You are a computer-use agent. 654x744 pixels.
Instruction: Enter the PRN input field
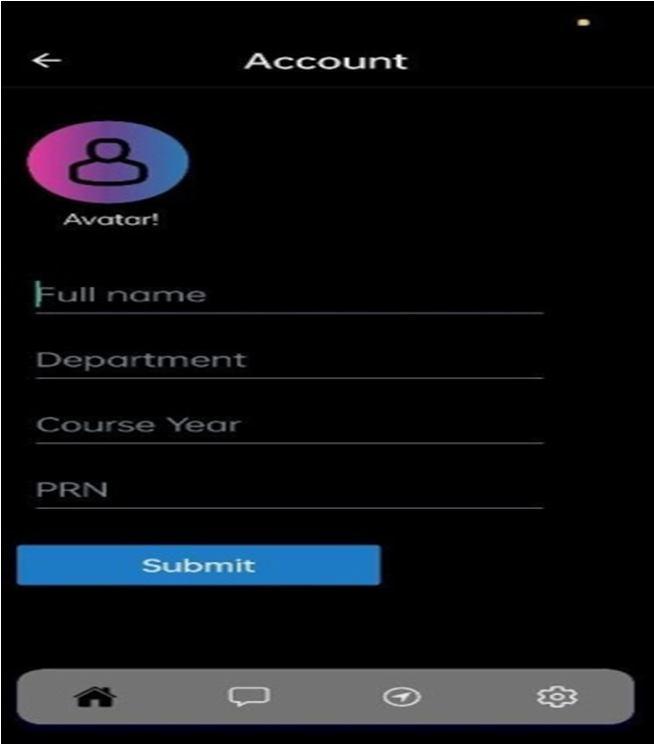coord(288,490)
